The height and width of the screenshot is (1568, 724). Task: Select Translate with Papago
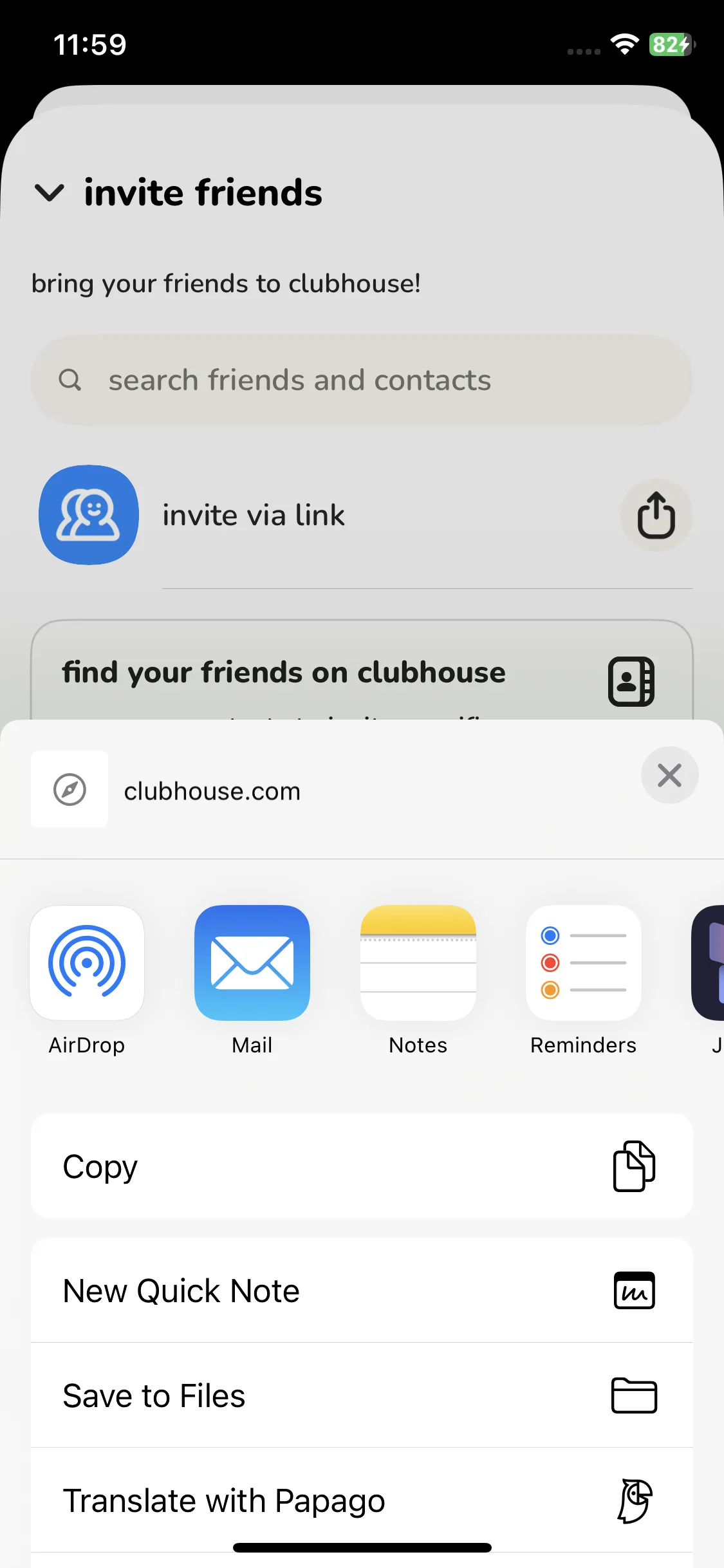[x=362, y=1500]
